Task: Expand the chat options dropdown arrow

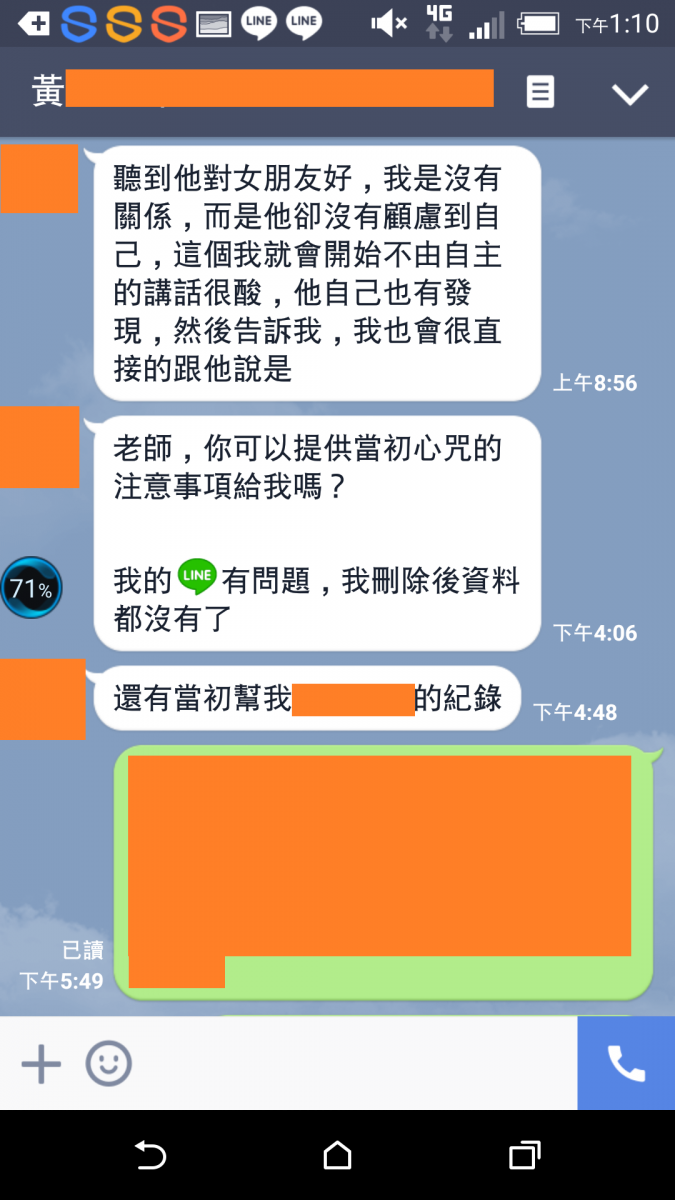Action: coord(629,94)
